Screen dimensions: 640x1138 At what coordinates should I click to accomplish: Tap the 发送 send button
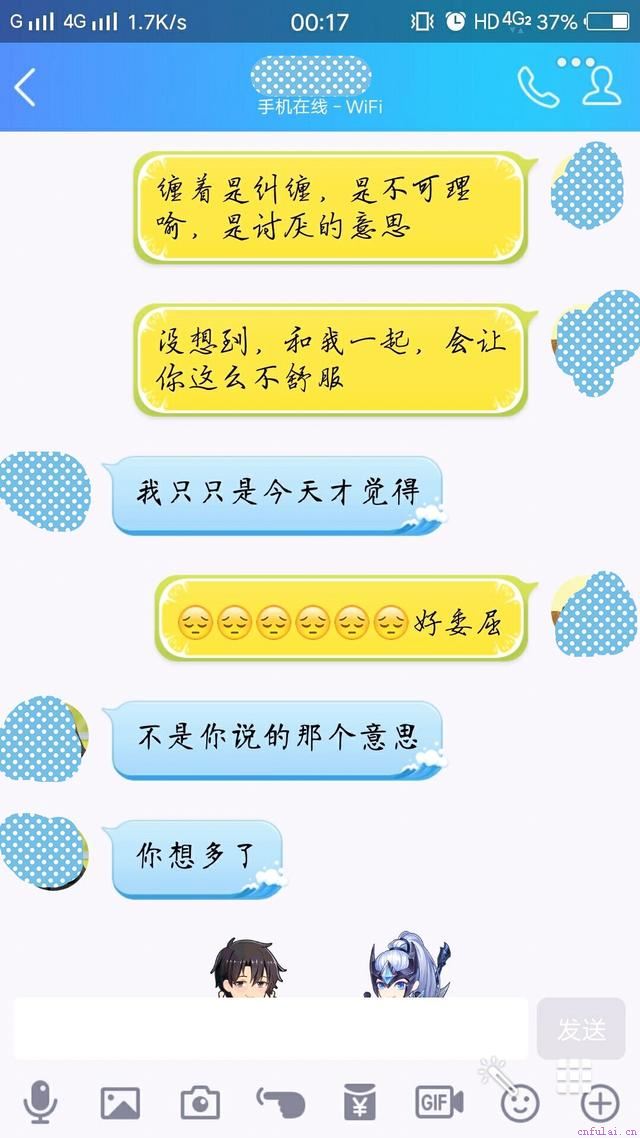tap(581, 1028)
